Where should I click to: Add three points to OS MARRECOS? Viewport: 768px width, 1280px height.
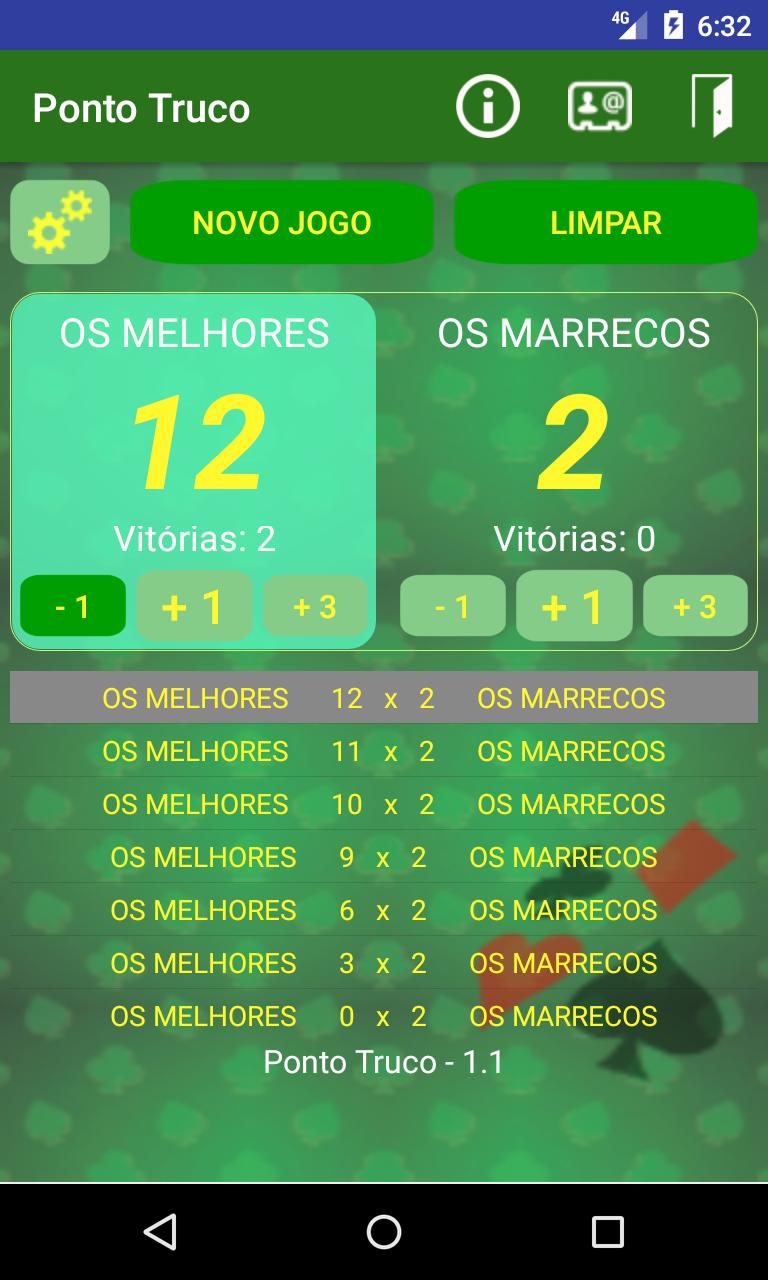pyautogui.click(x=695, y=605)
